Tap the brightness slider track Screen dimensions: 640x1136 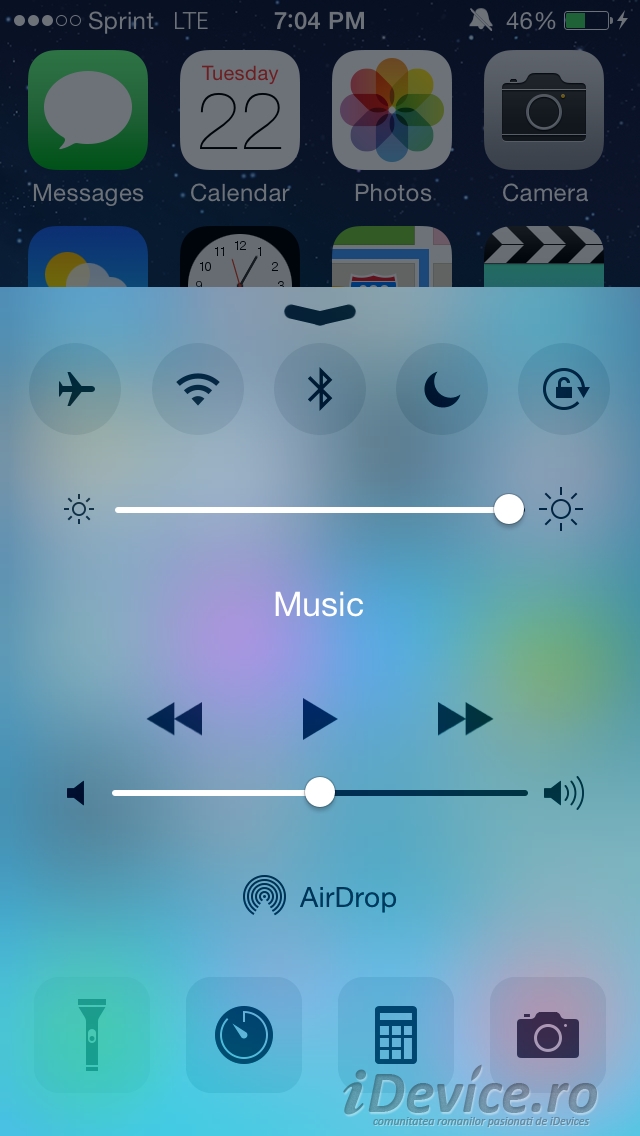(310, 510)
